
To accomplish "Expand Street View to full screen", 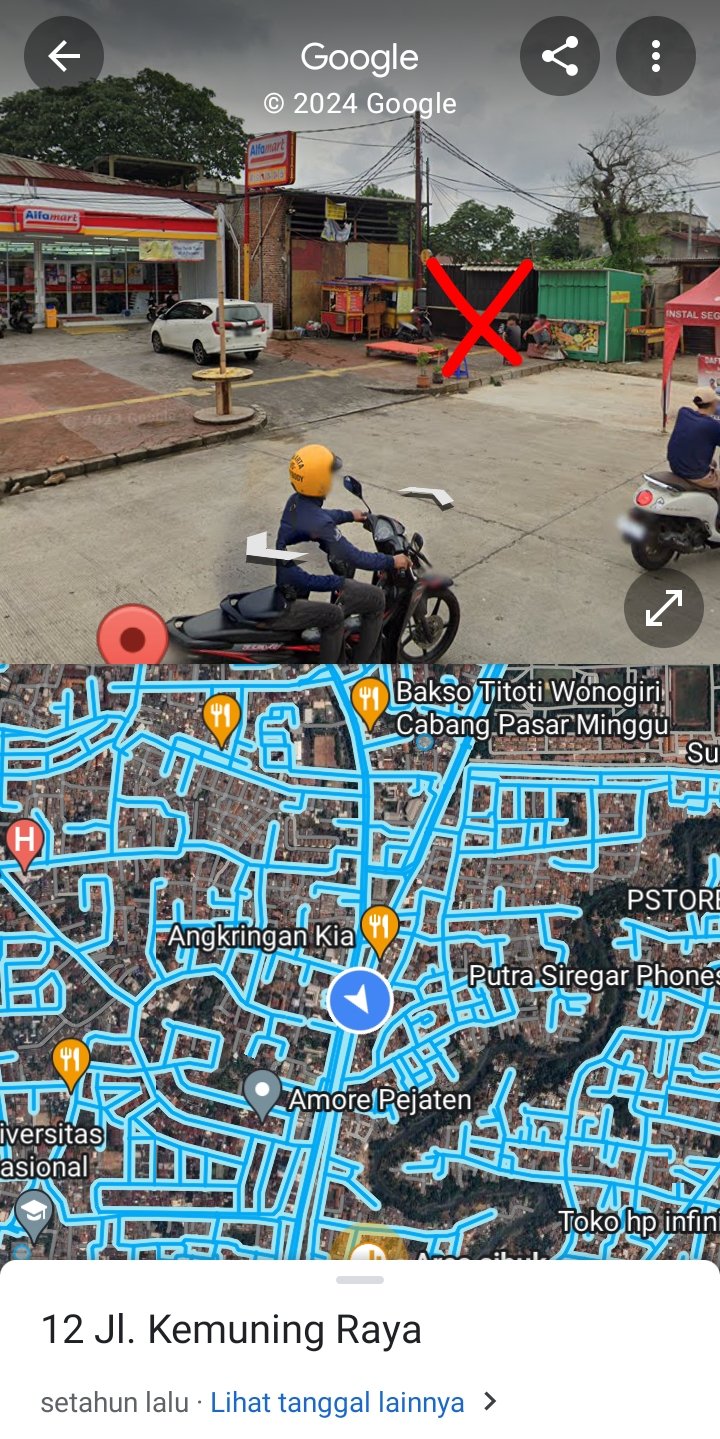I will tap(664, 608).
